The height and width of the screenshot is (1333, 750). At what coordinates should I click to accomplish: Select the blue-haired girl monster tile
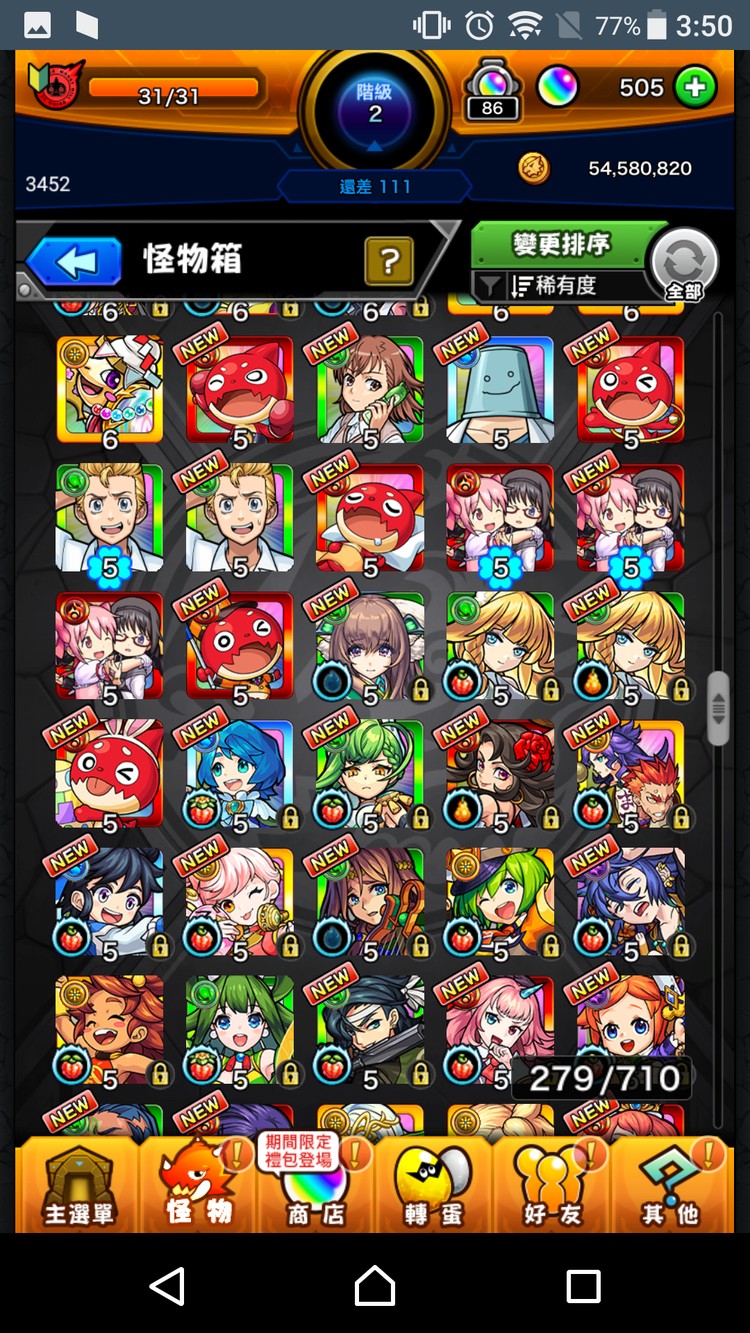[240, 772]
